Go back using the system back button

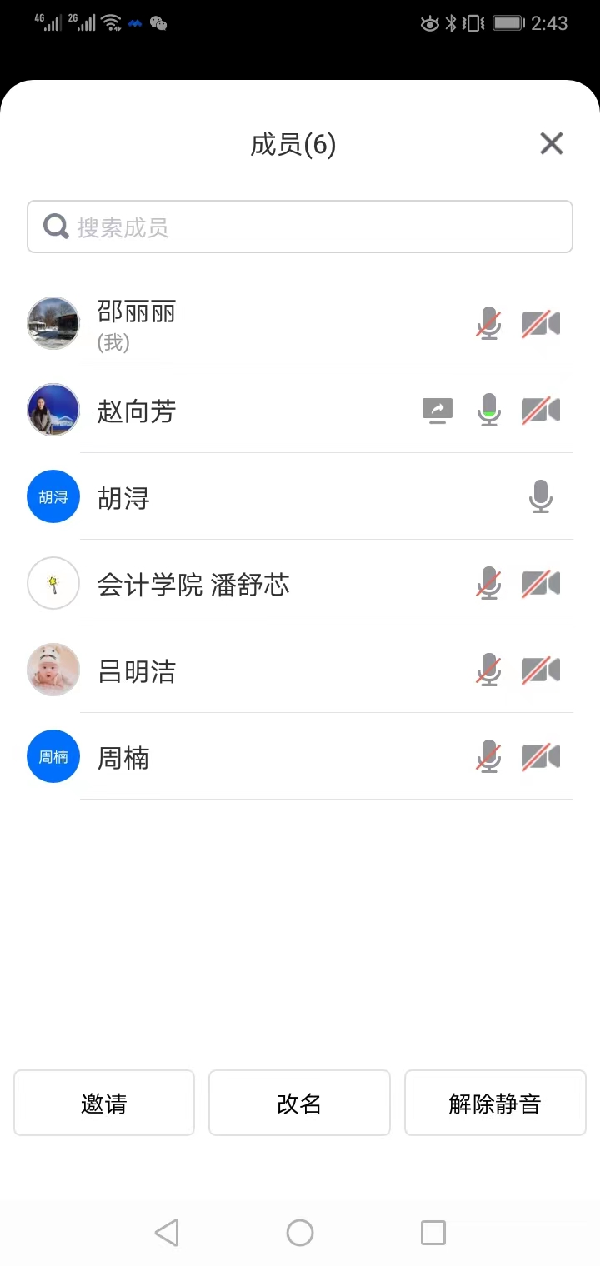click(x=167, y=1232)
